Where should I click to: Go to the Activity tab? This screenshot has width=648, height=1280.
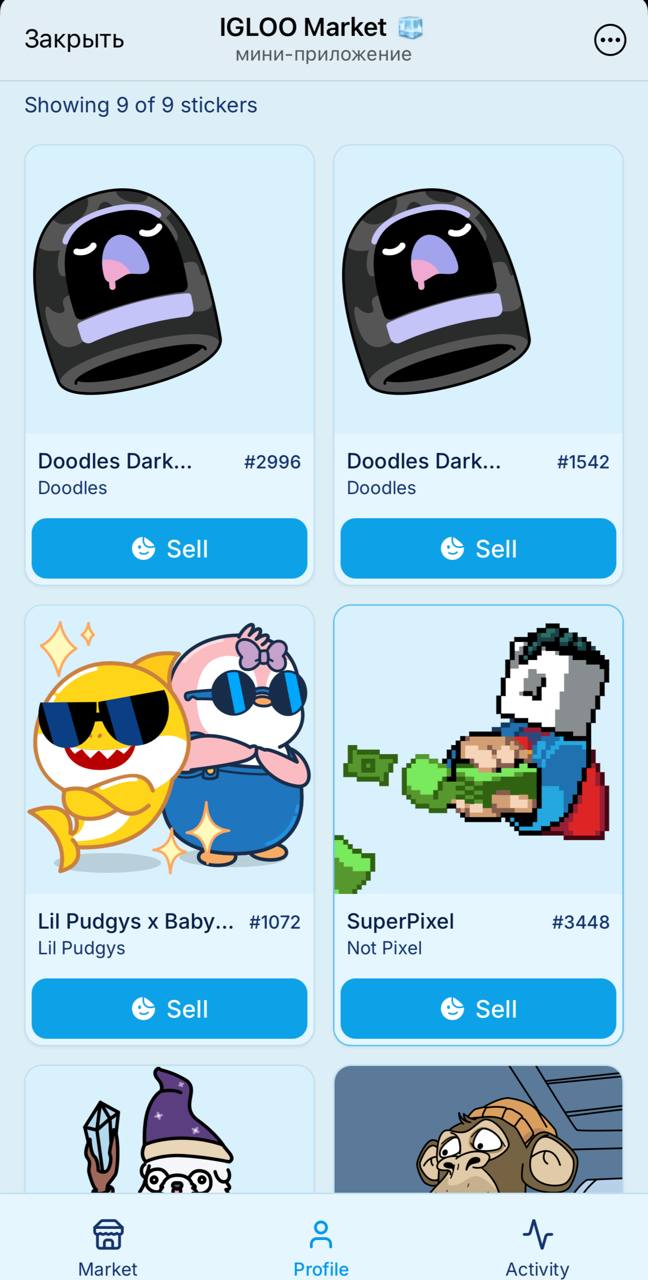(537, 1246)
